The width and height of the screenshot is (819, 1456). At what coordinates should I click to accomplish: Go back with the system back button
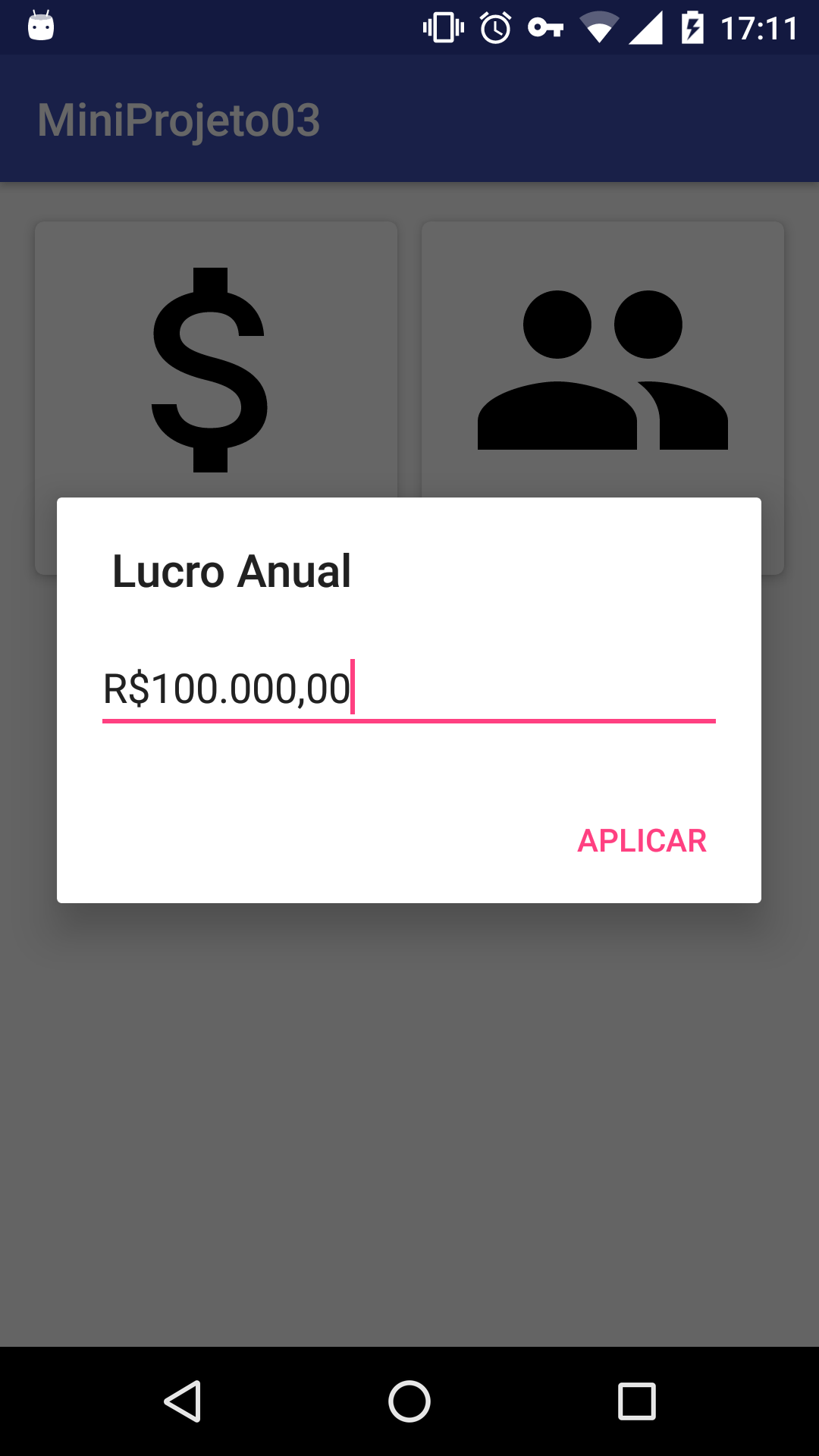(x=183, y=1401)
